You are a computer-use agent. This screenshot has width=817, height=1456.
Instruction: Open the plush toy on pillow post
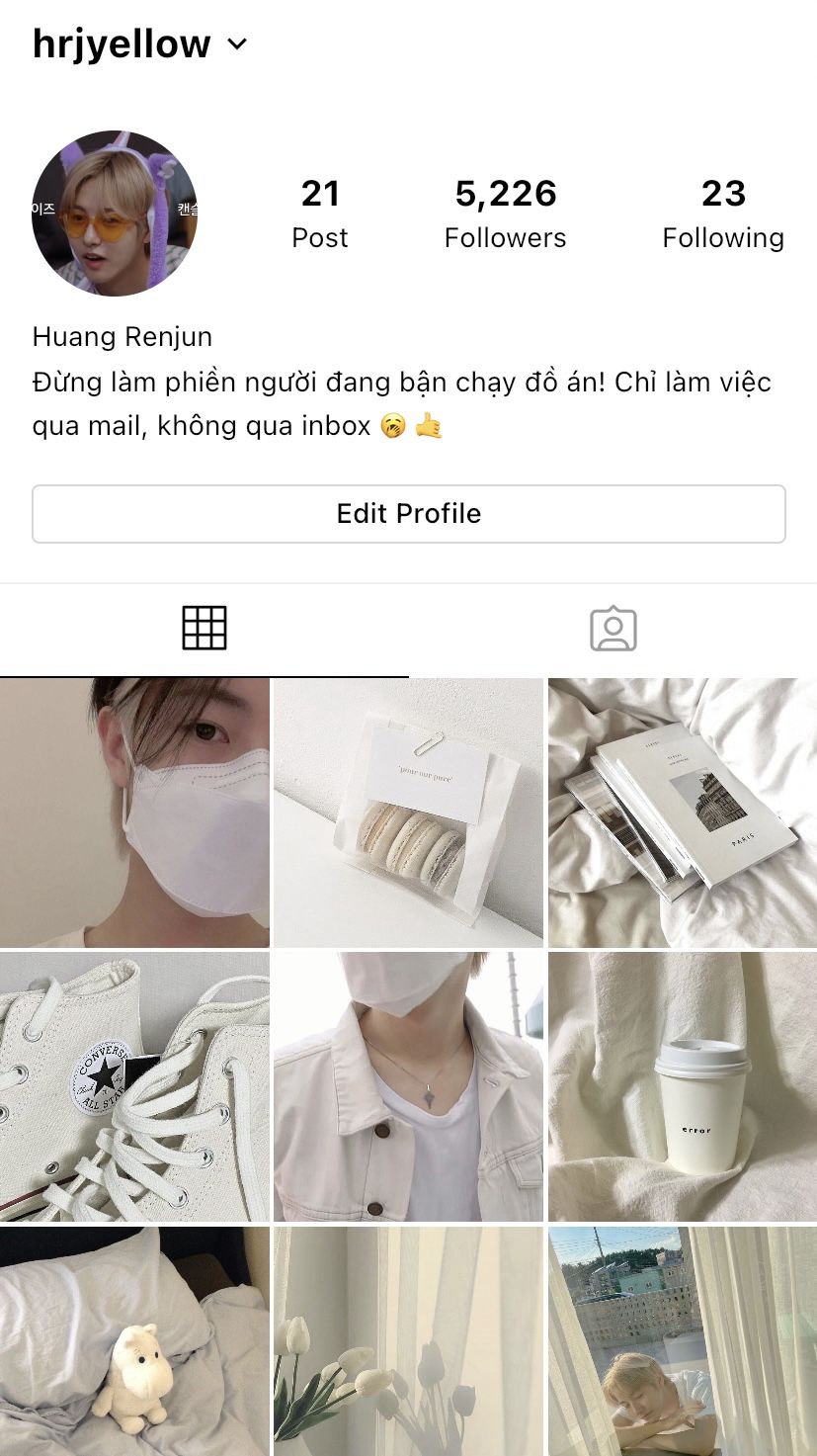(x=134, y=1341)
